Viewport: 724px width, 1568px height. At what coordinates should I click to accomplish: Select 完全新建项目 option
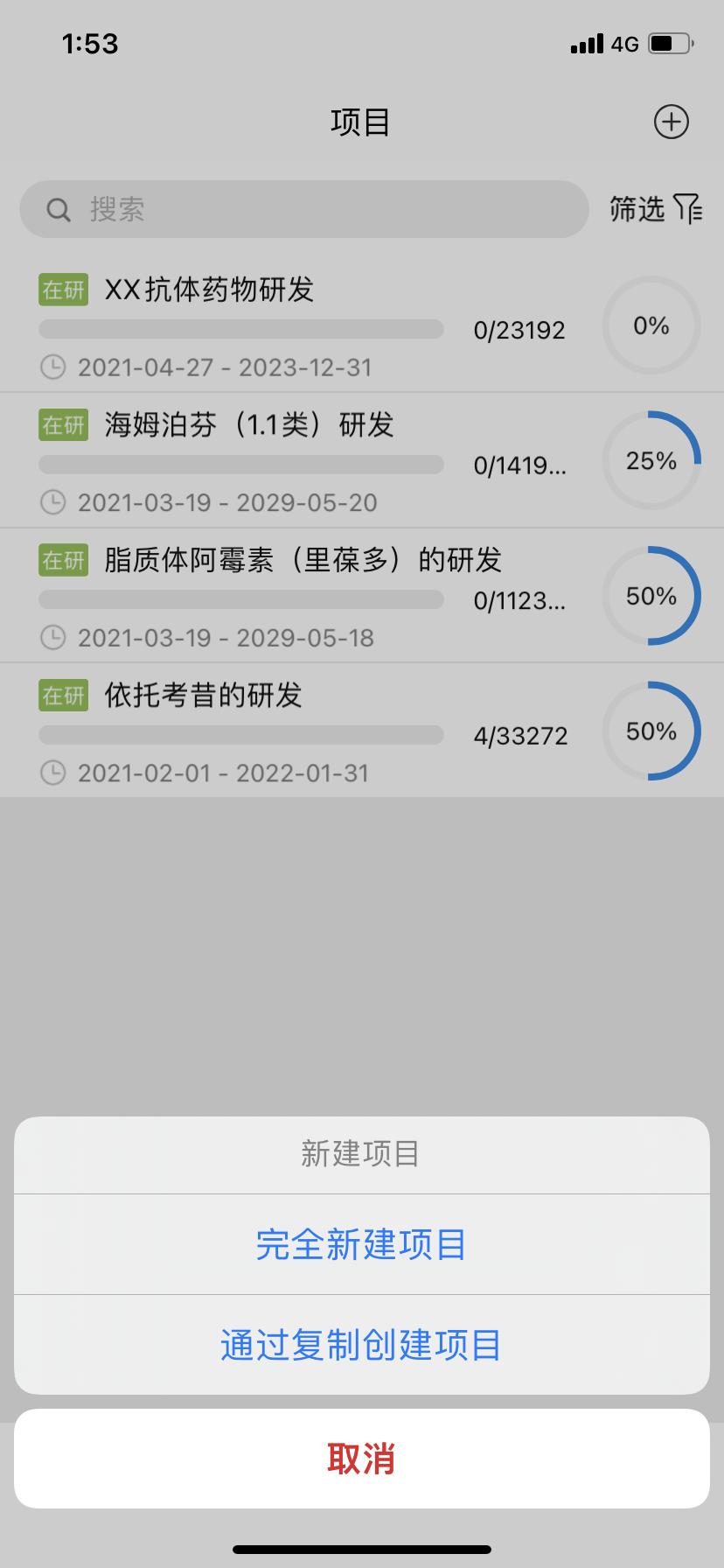(361, 1244)
